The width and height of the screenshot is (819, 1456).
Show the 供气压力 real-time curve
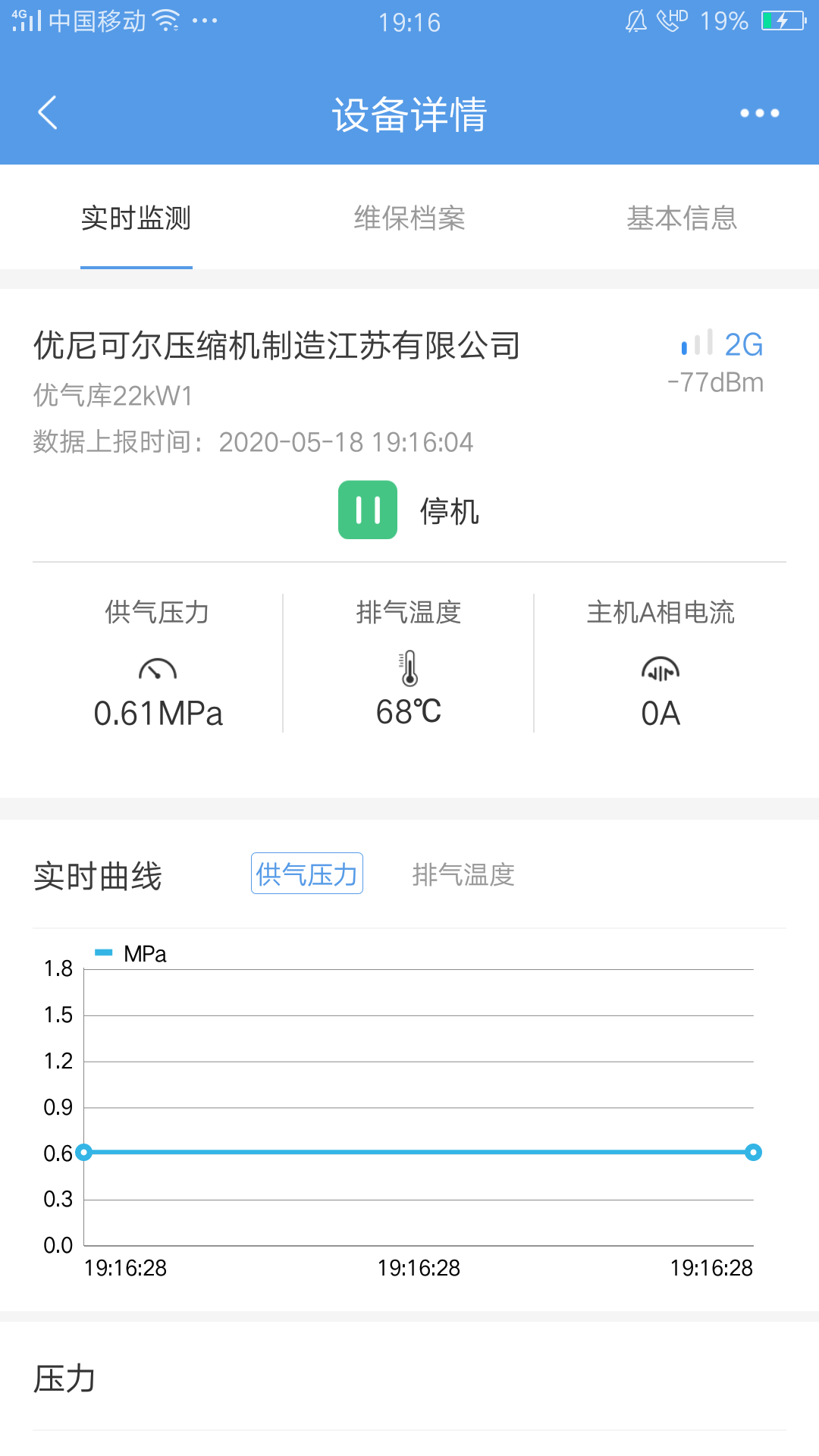click(x=307, y=874)
